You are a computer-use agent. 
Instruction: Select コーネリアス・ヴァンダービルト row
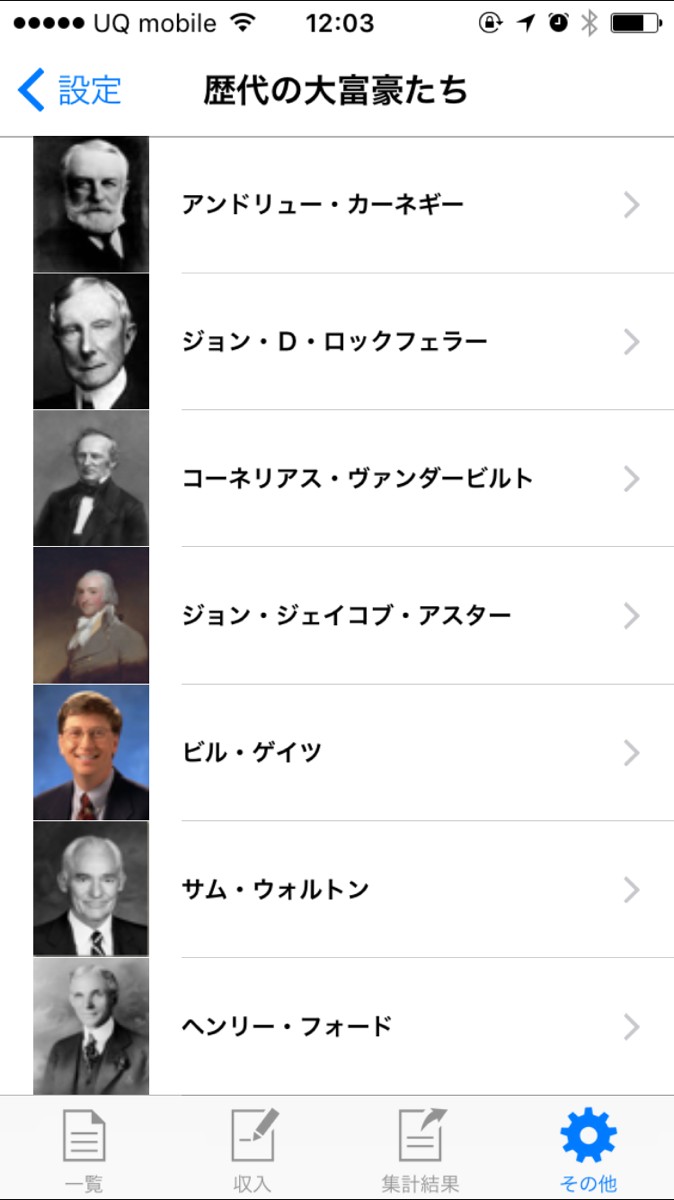337,479
